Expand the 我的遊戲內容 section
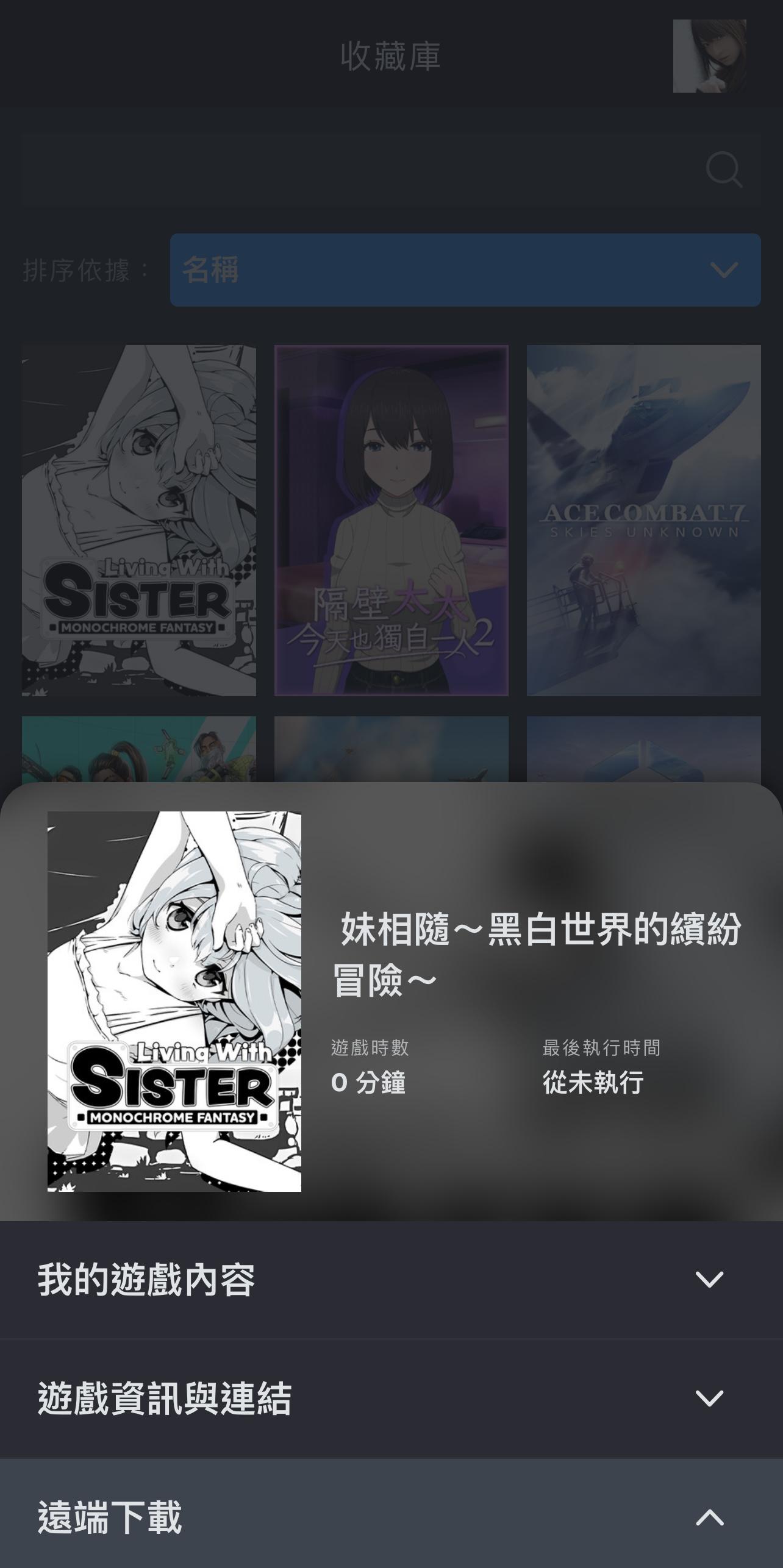 (390, 1279)
